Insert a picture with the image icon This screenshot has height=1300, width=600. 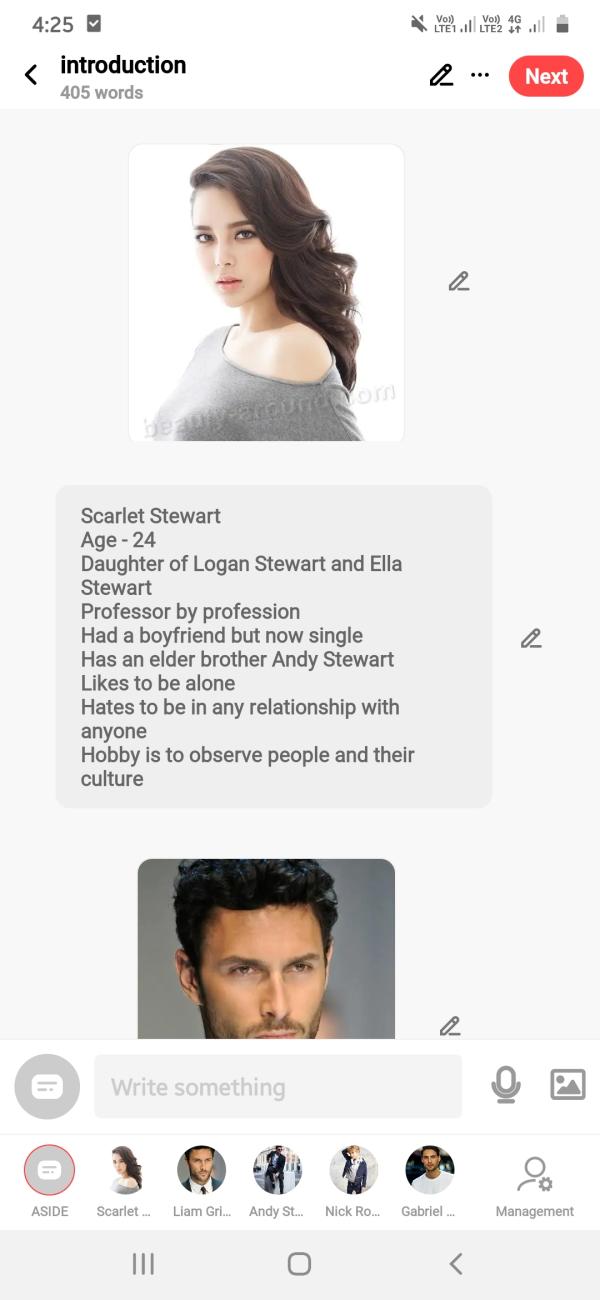pyautogui.click(x=567, y=1085)
